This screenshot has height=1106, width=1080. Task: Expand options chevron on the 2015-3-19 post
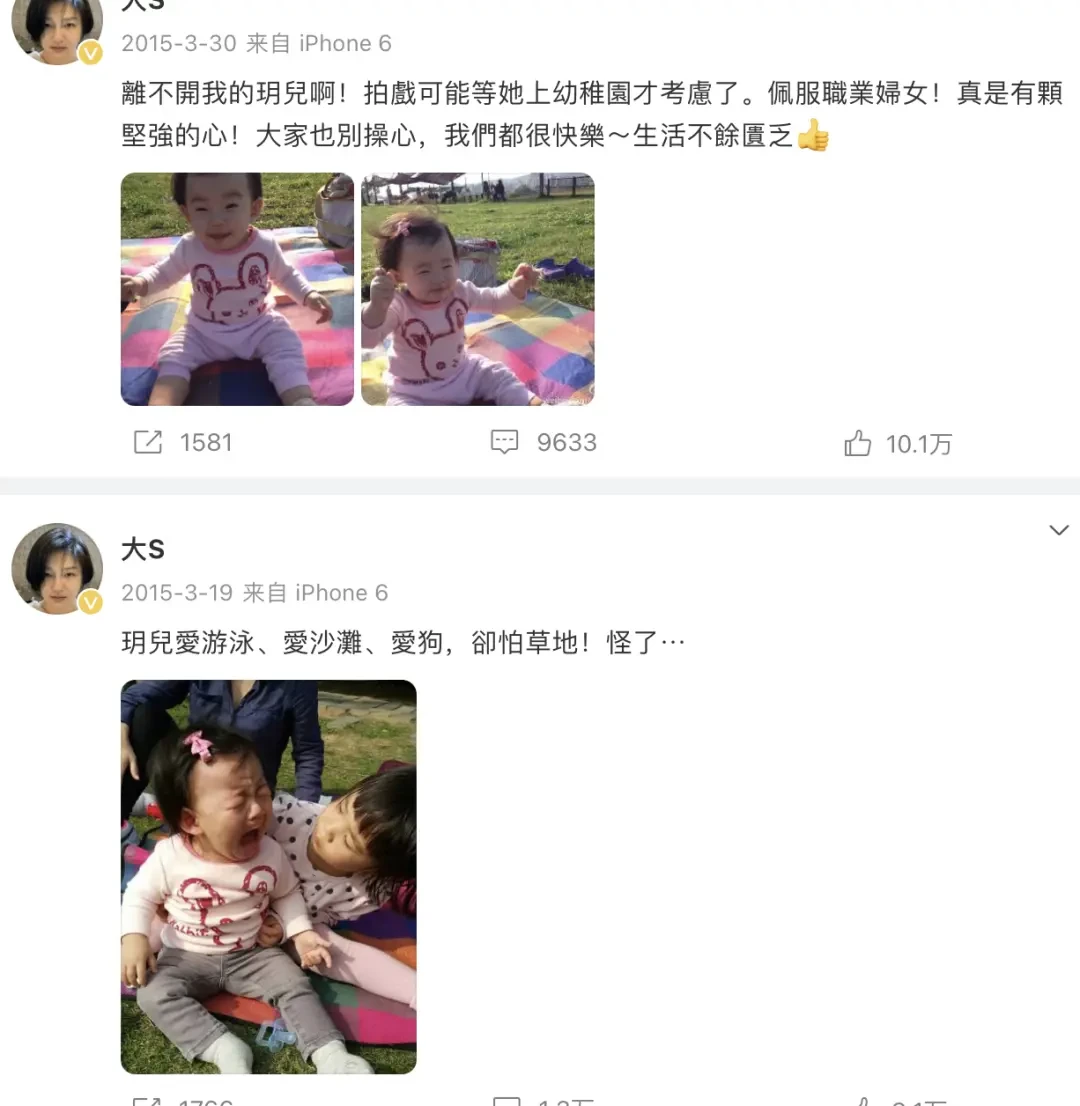(1058, 530)
